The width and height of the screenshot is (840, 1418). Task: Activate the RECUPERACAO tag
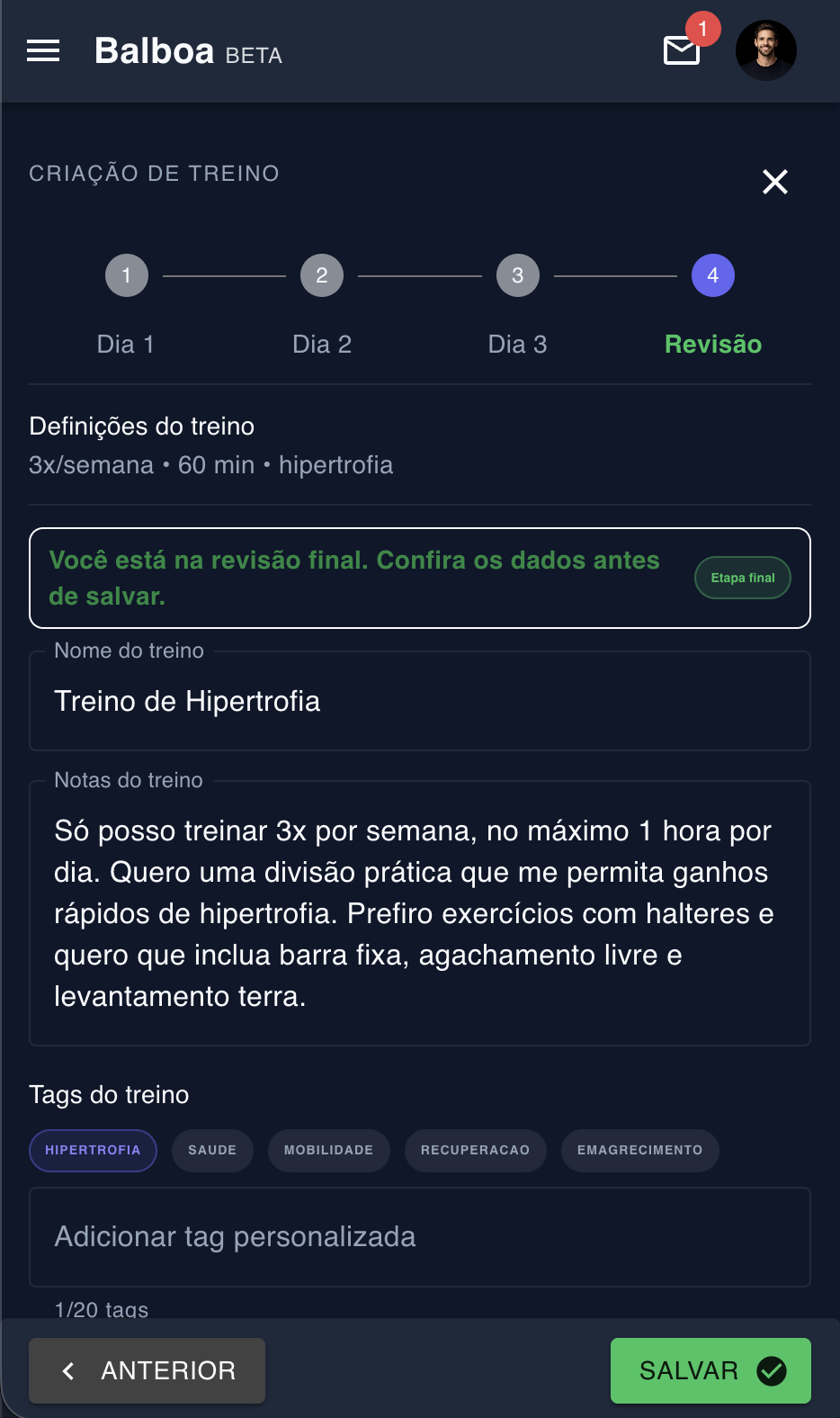[x=475, y=1150]
